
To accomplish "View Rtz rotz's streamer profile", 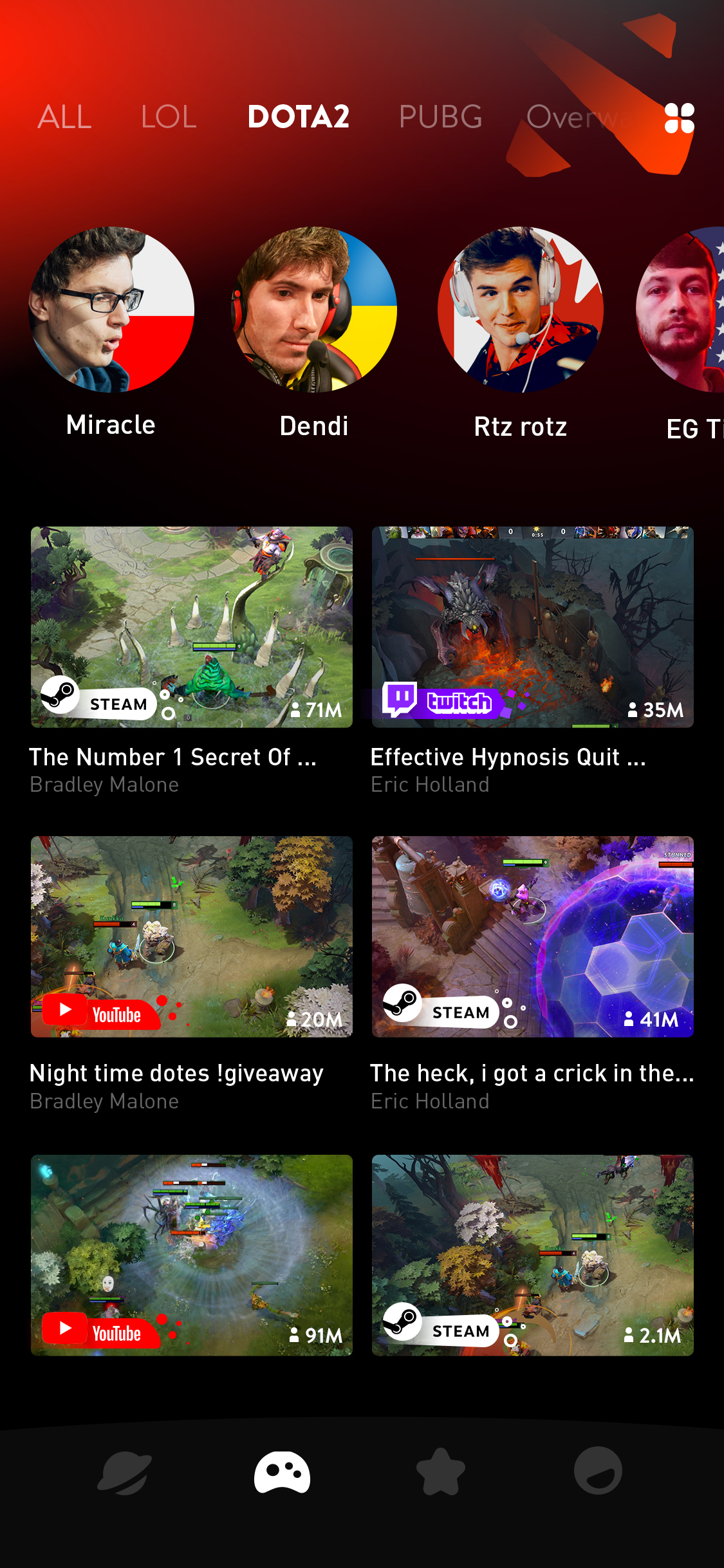I will click(x=520, y=310).
